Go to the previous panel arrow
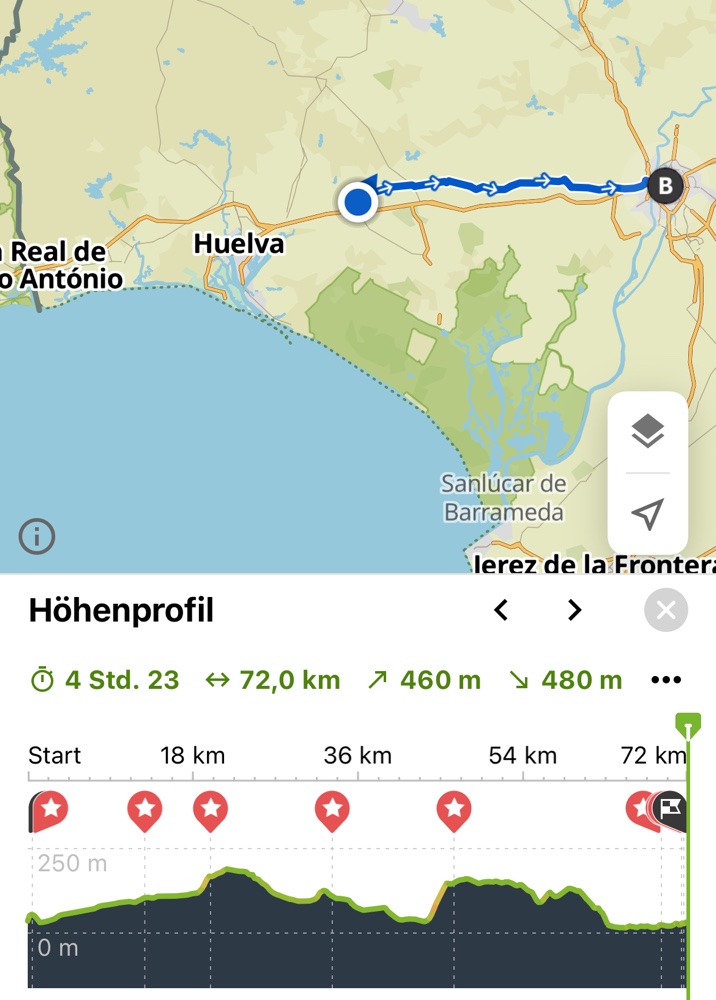Viewport: 716px width, 1000px height. 501,610
